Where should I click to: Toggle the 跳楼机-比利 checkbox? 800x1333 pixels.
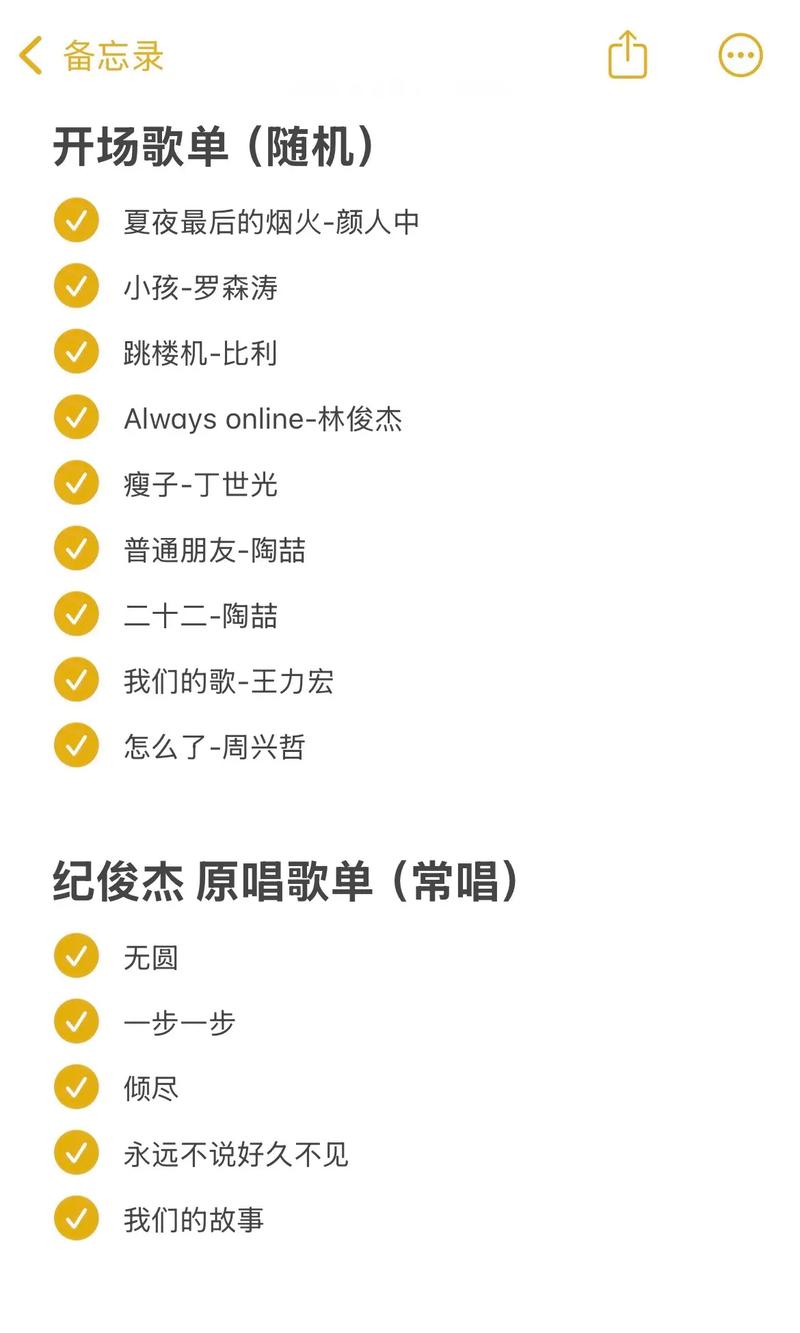(x=76, y=353)
